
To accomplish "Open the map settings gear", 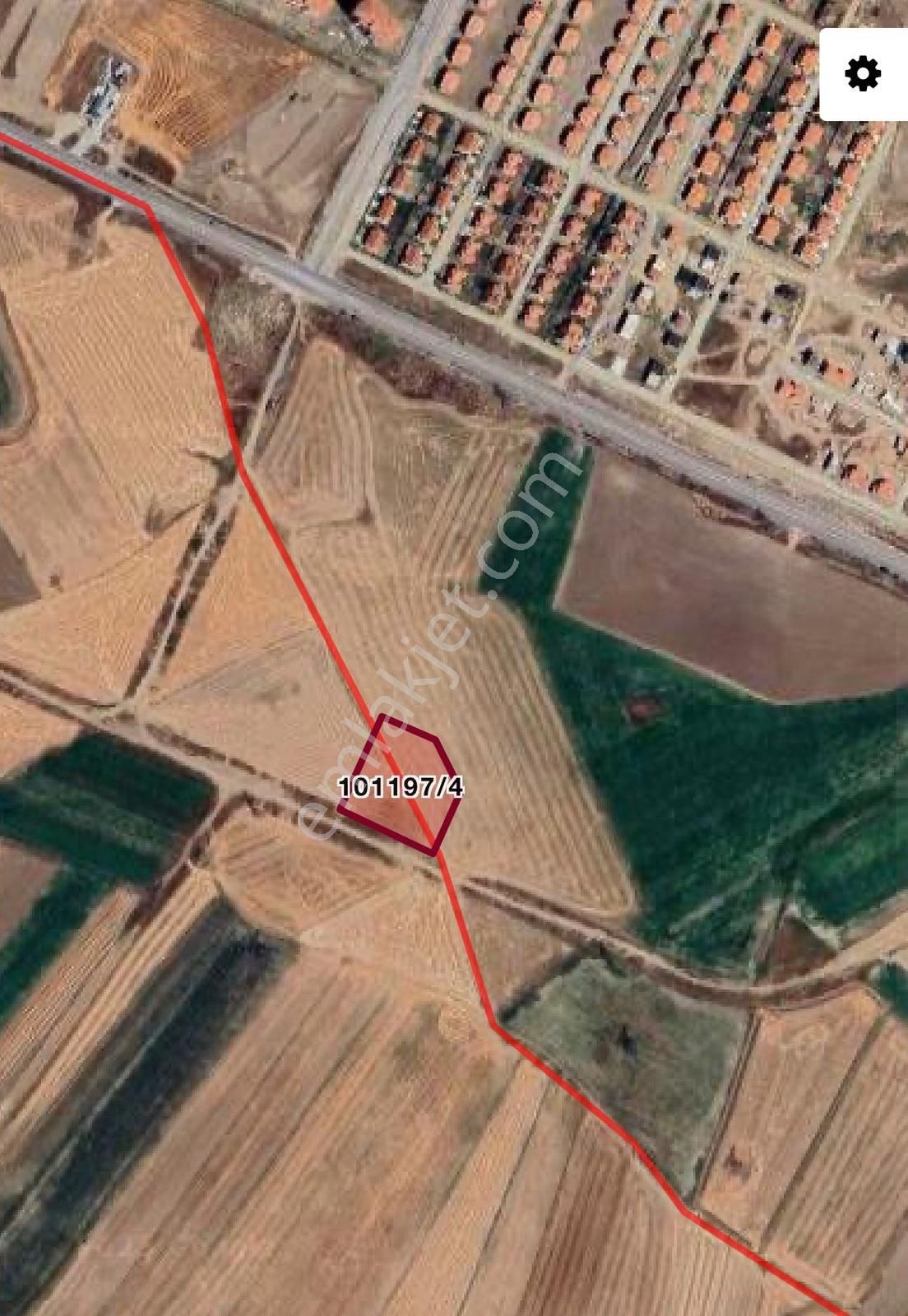I will tap(863, 74).
